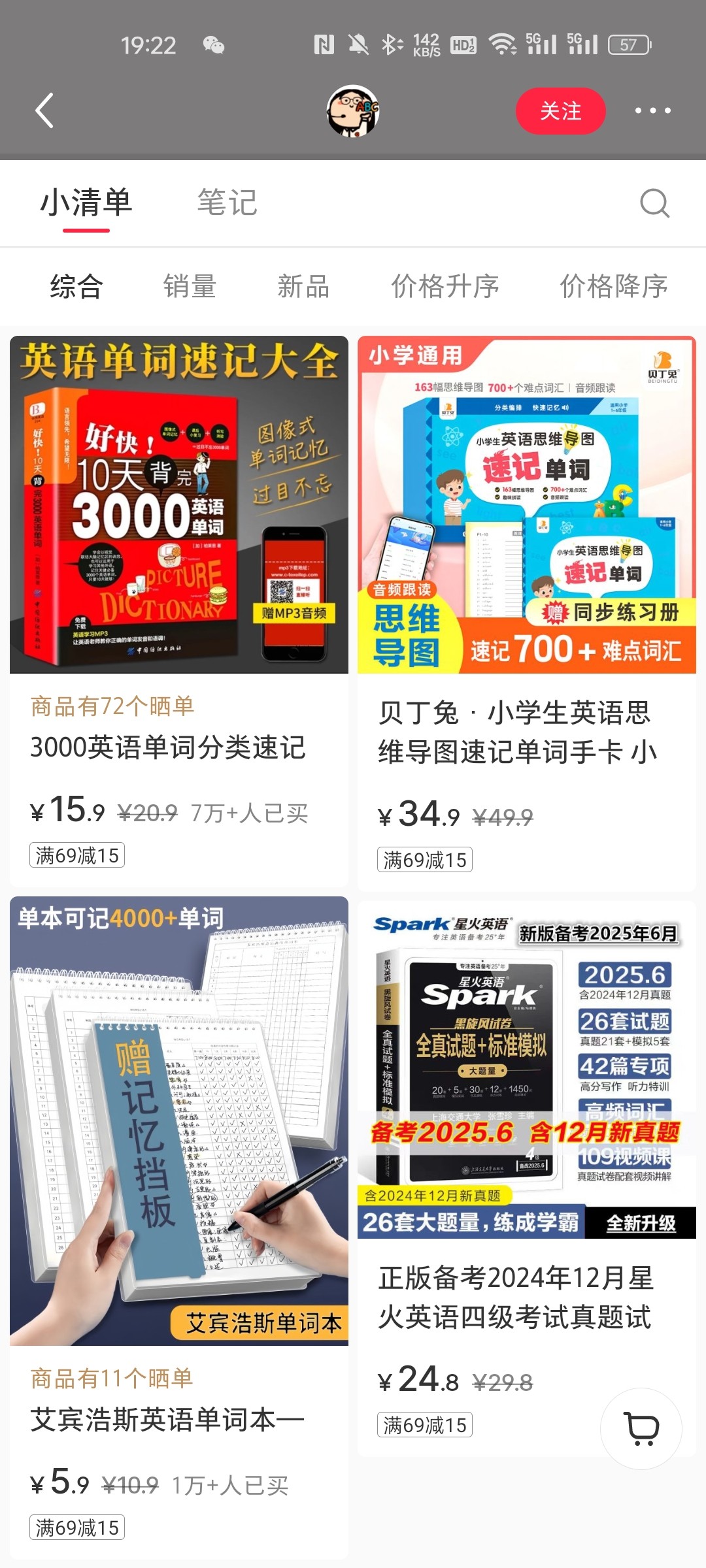Sort by 价格降序
The height and width of the screenshot is (1568, 706).
click(x=613, y=286)
